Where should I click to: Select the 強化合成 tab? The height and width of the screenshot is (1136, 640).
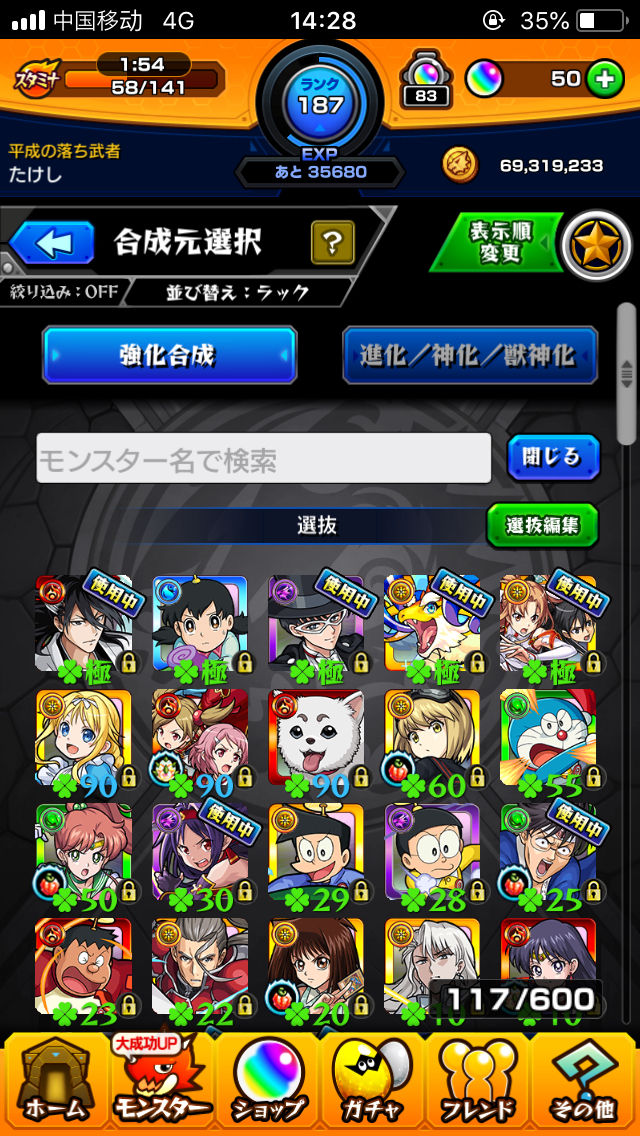[x=170, y=355]
